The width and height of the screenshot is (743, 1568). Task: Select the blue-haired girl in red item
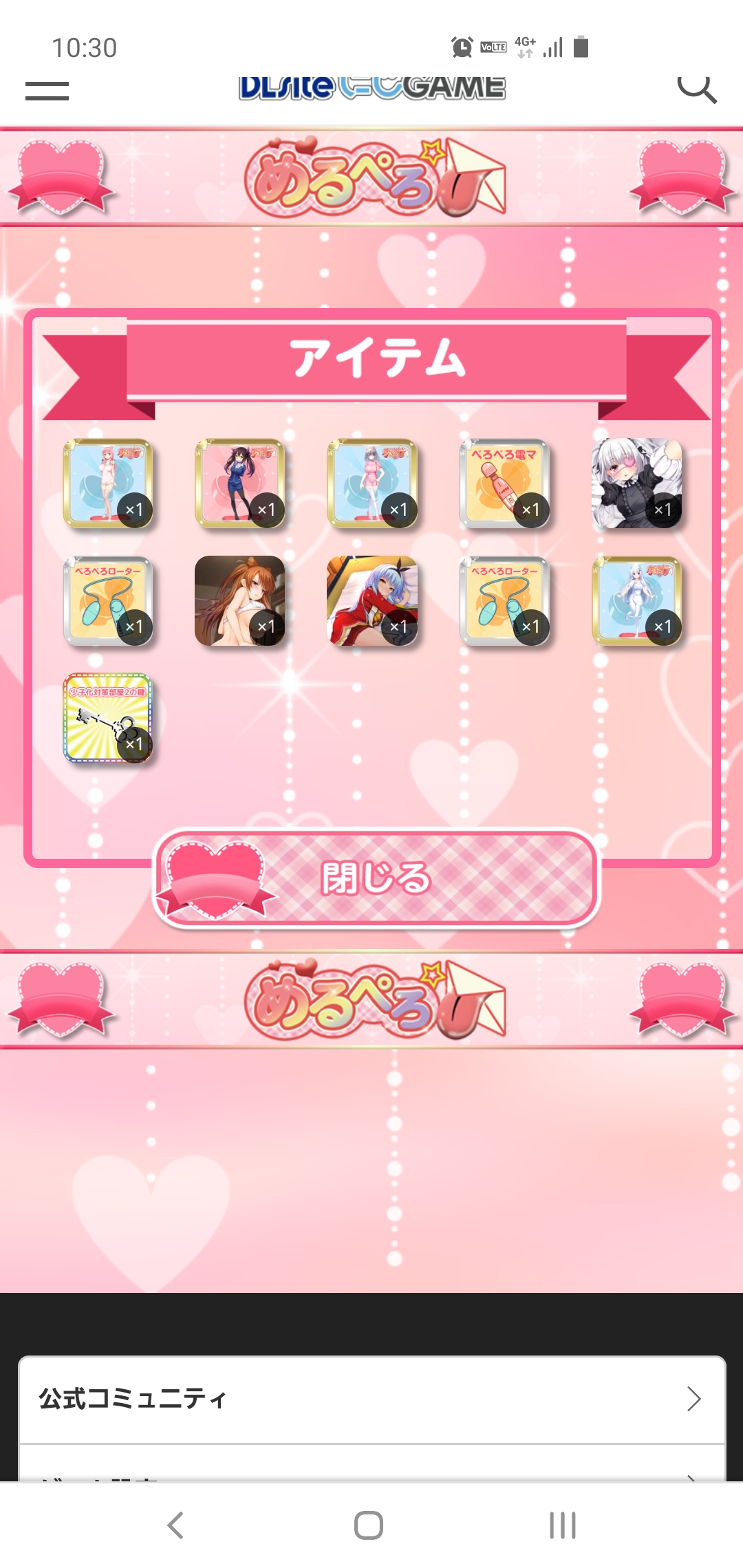[x=371, y=600]
